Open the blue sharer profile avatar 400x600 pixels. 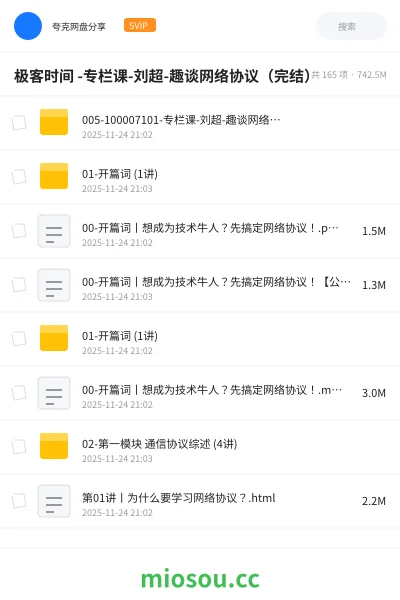[28, 26]
